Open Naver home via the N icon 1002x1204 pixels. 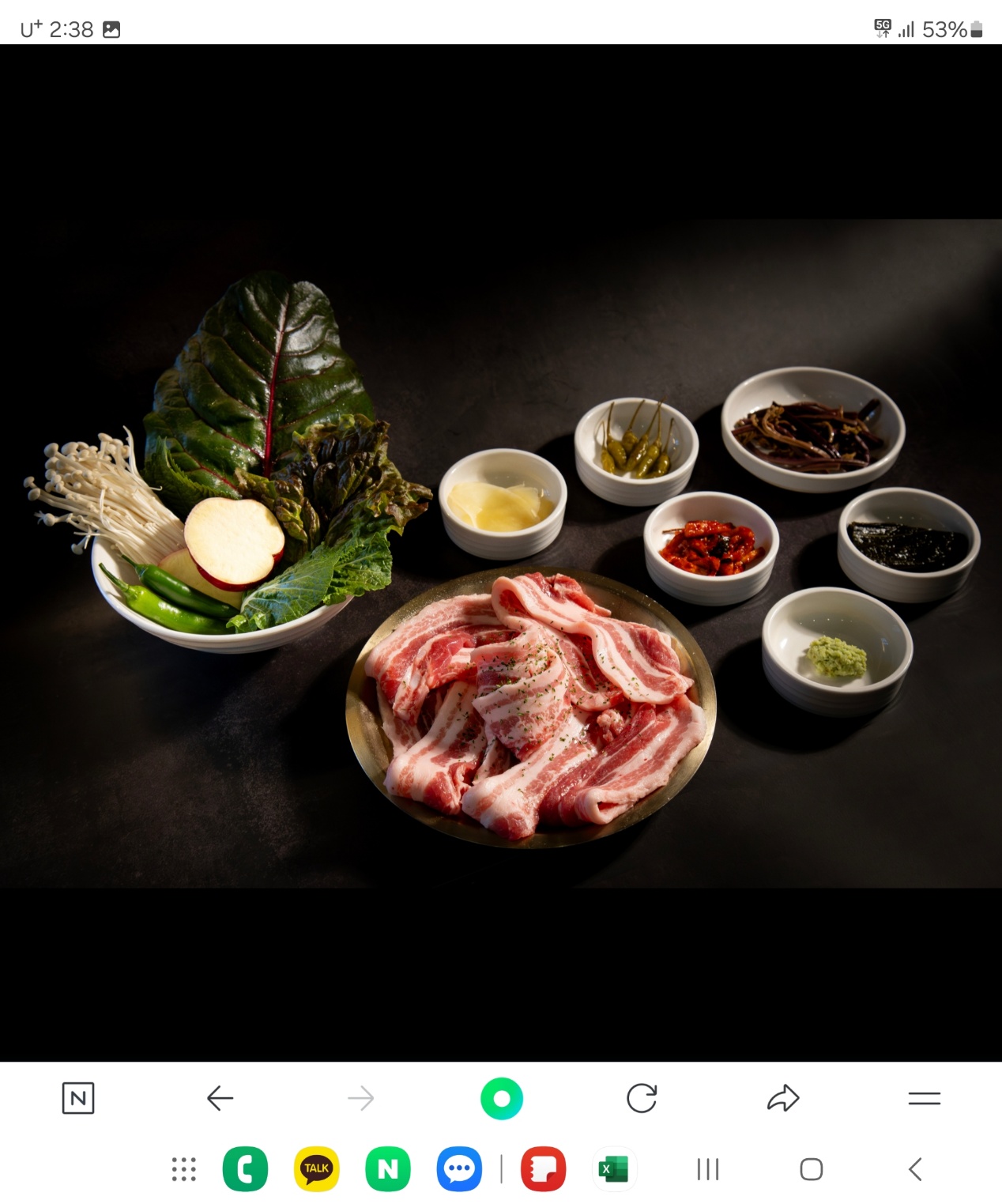[x=78, y=1098]
